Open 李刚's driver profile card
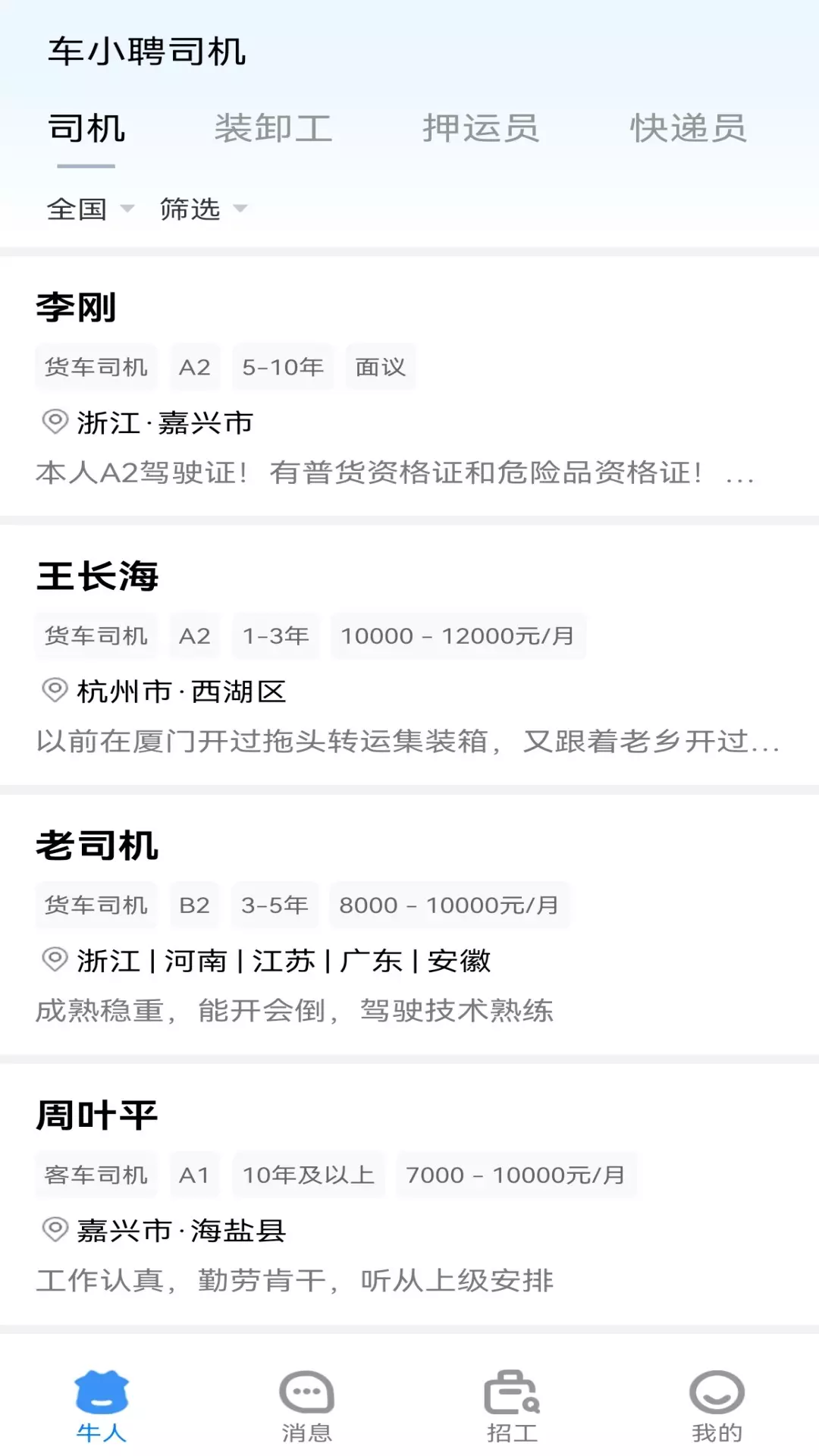This screenshot has width=819, height=1456. click(x=409, y=387)
